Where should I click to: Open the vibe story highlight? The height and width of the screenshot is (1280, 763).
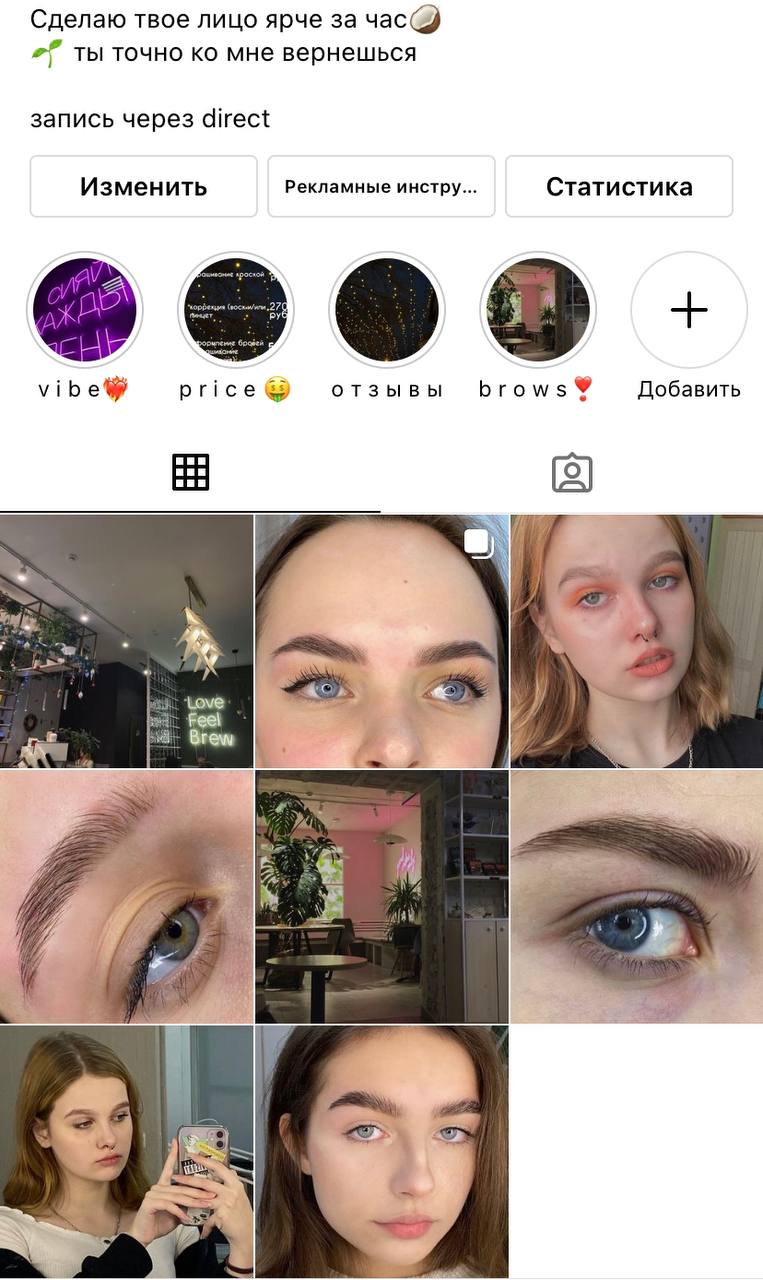point(85,310)
